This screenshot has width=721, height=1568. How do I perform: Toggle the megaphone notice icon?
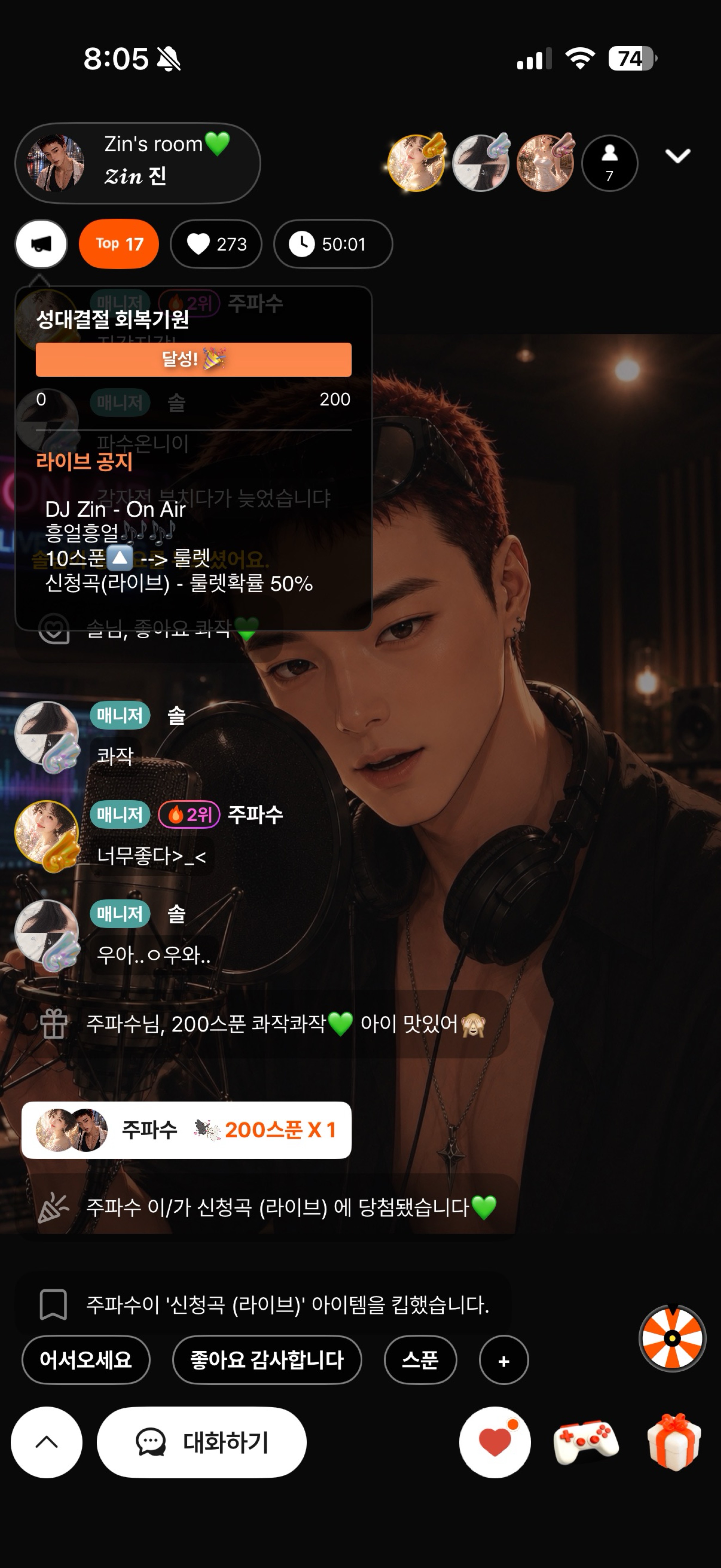[41, 243]
